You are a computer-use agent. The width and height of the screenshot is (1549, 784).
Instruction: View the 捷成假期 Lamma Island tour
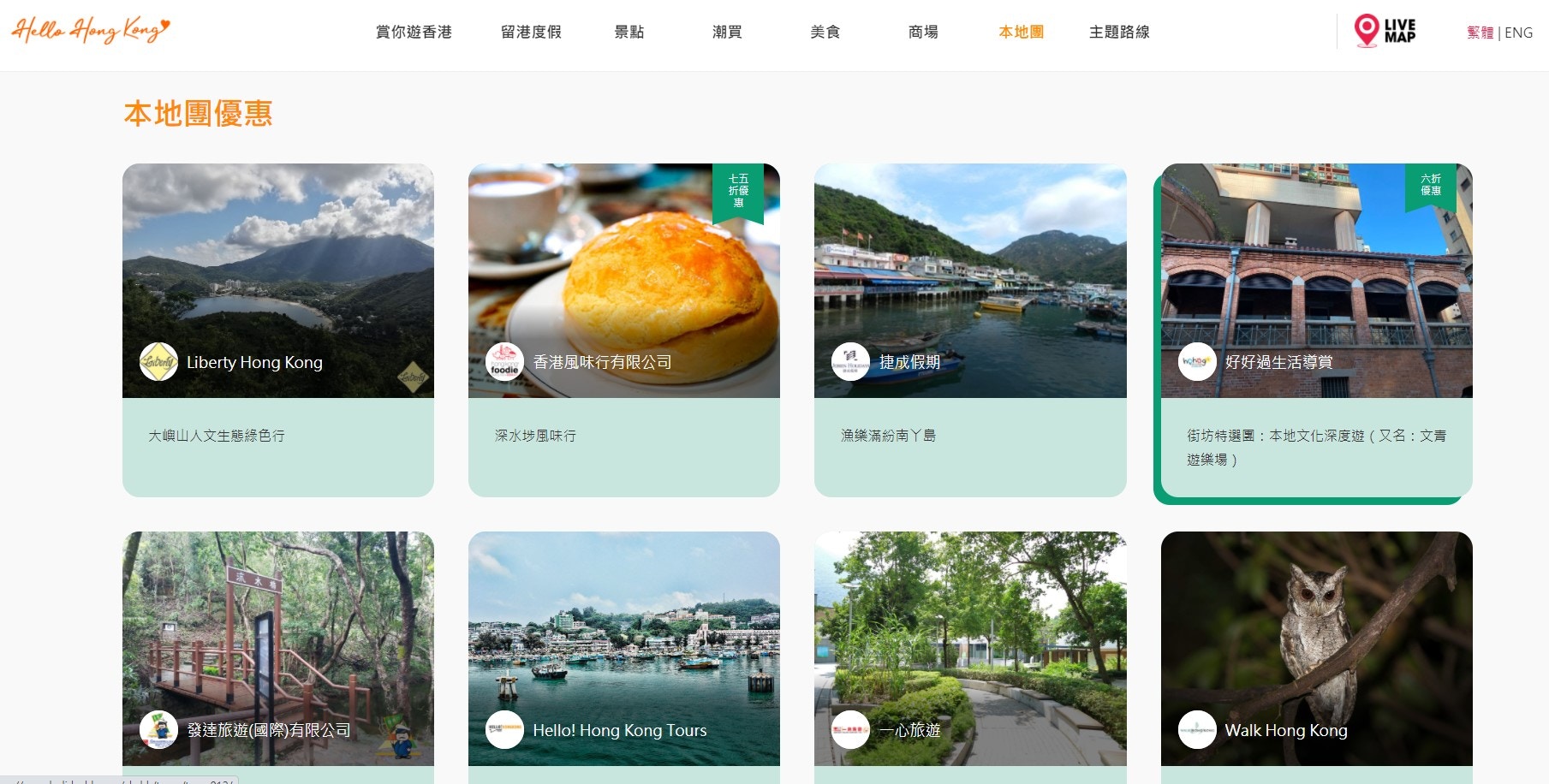pos(970,330)
